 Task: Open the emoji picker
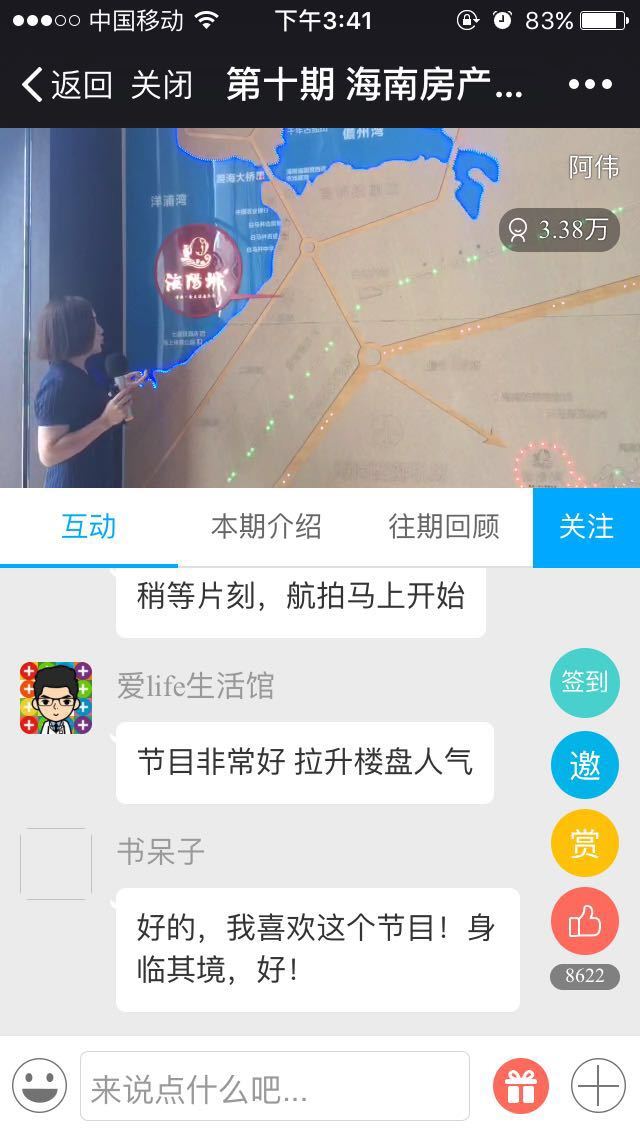click(40, 1086)
